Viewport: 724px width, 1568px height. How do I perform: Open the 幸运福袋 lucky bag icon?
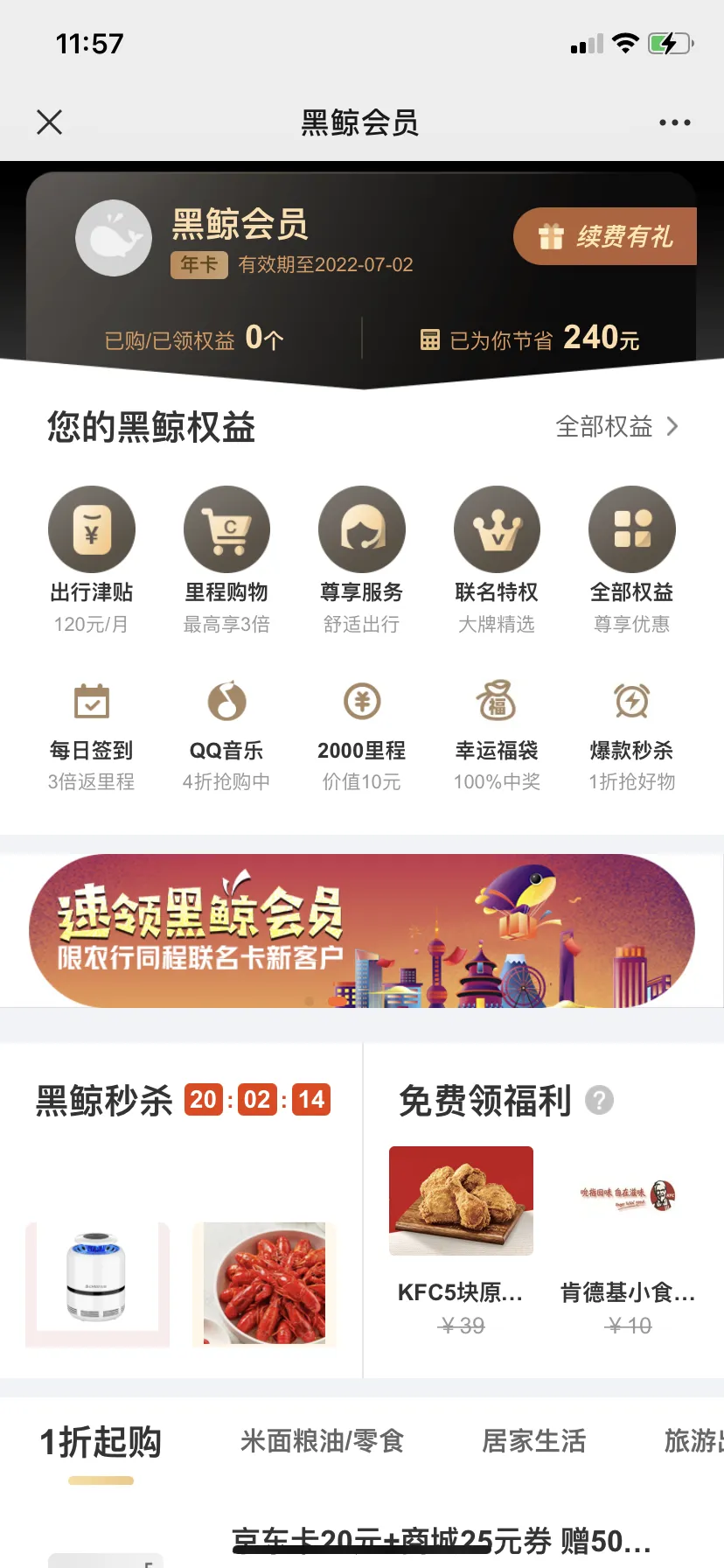tap(497, 702)
